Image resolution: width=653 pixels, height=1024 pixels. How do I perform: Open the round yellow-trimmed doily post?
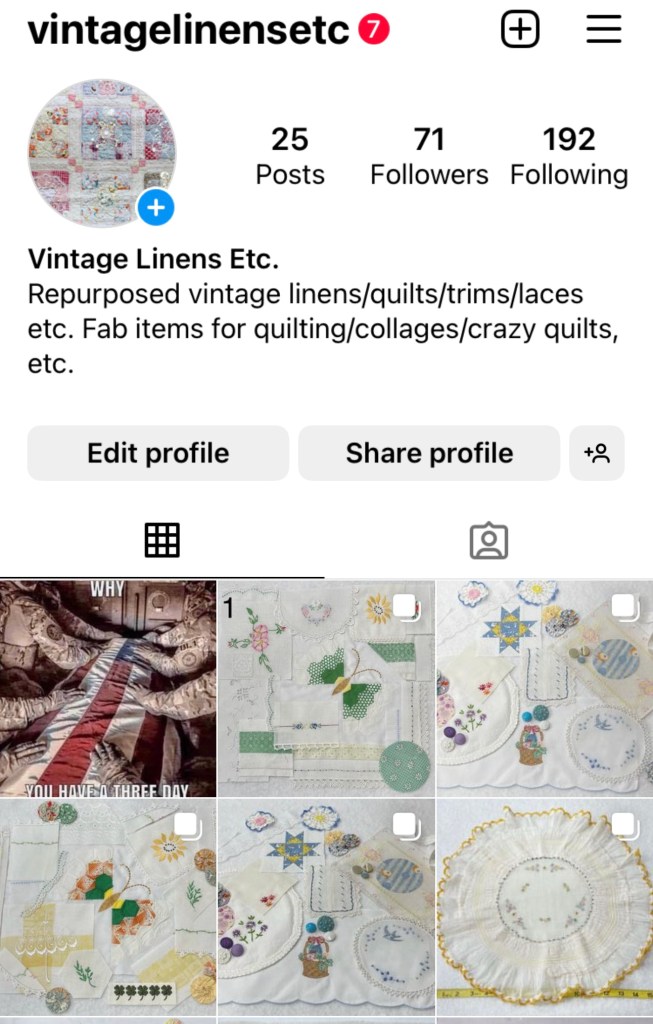[x=545, y=906]
